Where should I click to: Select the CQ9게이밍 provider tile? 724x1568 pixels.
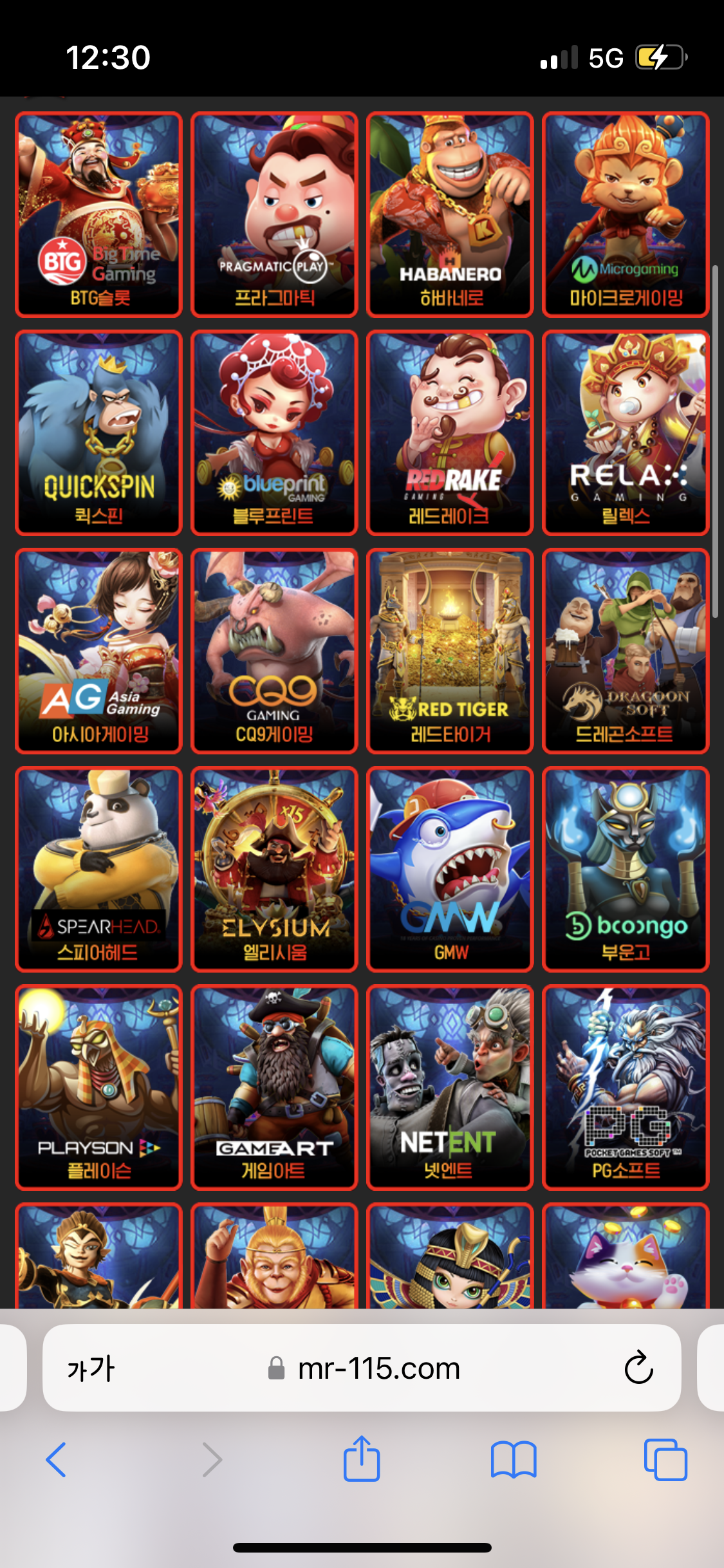point(274,651)
